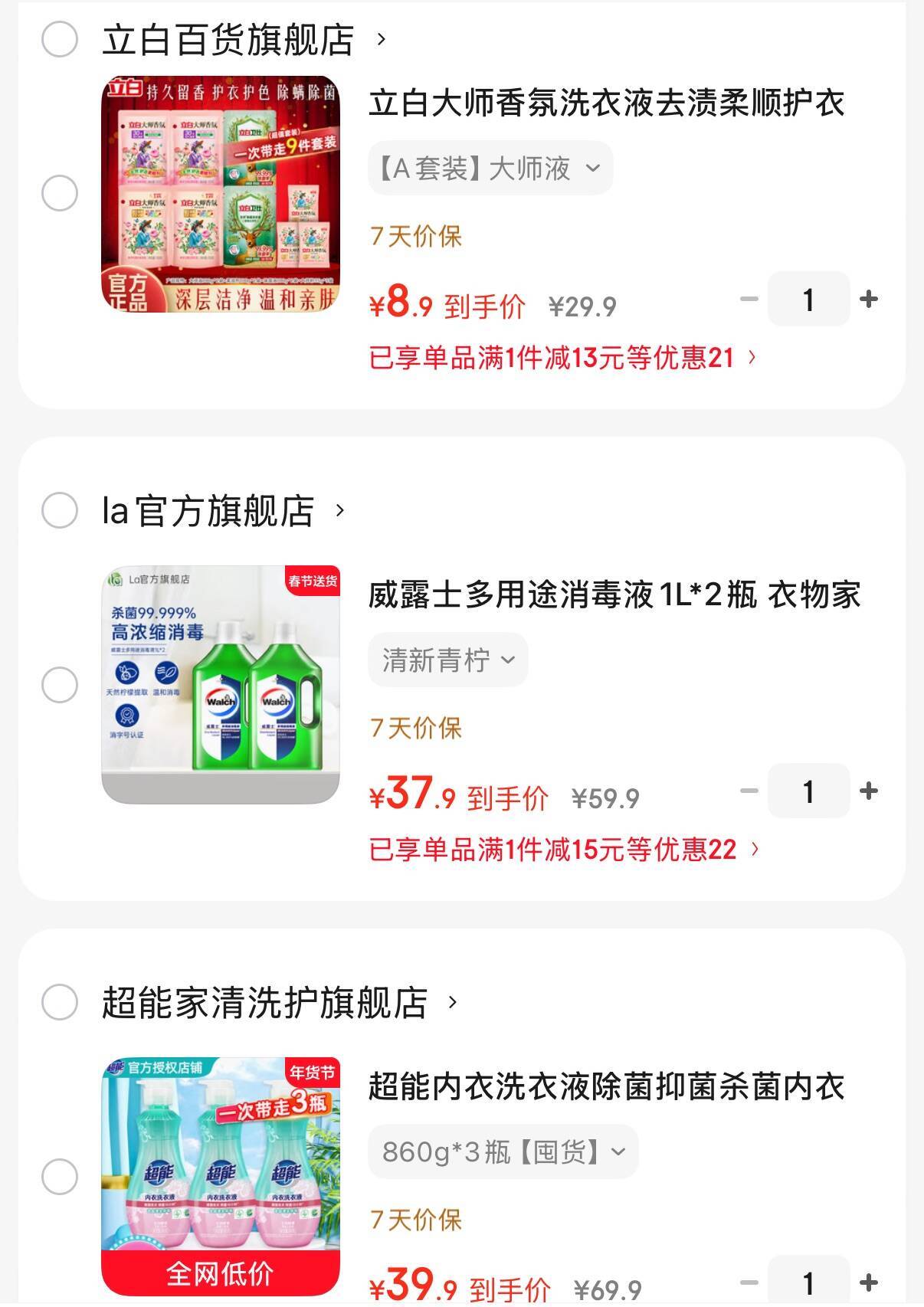
Task: Change the 清新青柠 scent option
Action: (448, 660)
